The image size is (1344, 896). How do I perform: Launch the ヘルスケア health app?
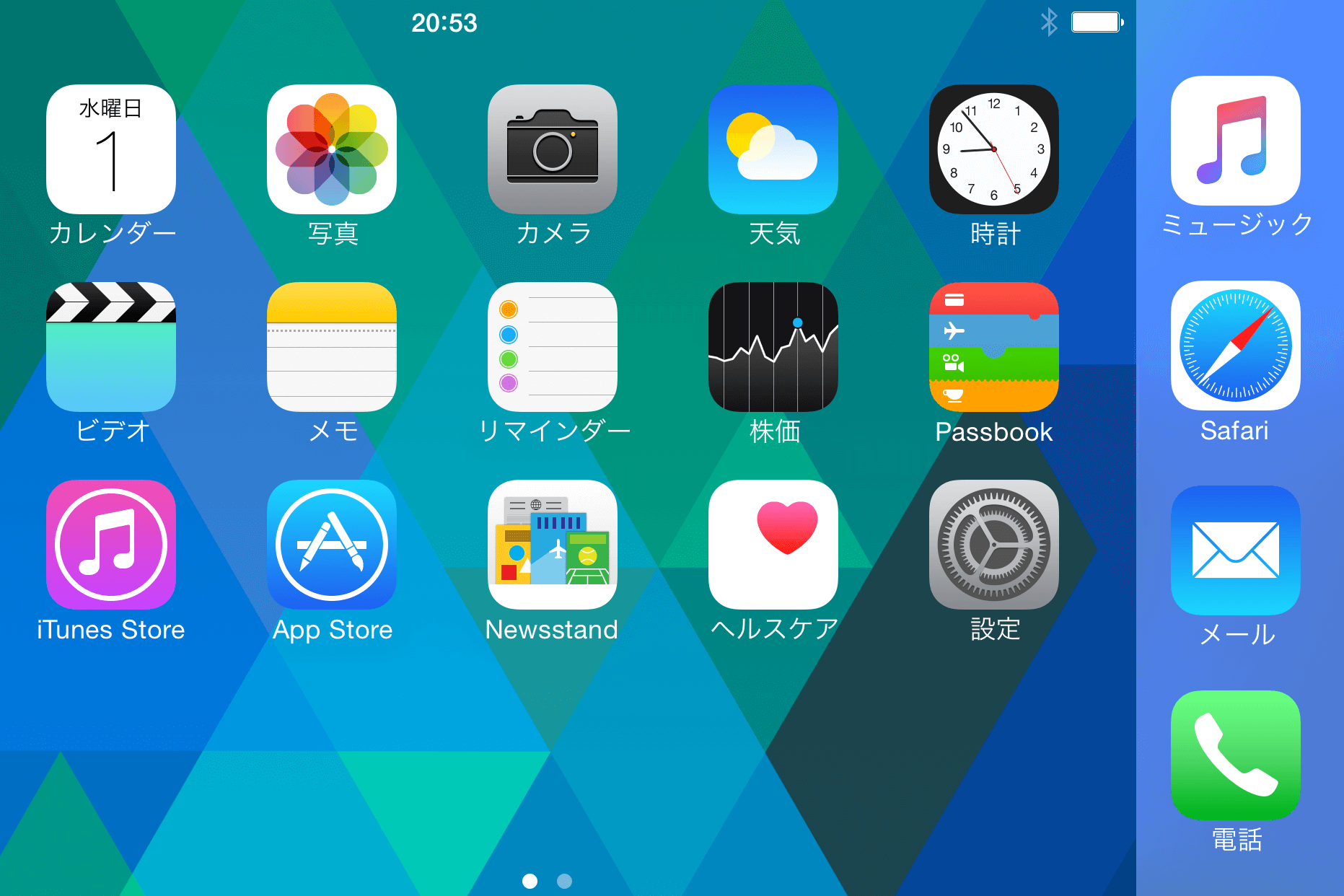tap(773, 545)
